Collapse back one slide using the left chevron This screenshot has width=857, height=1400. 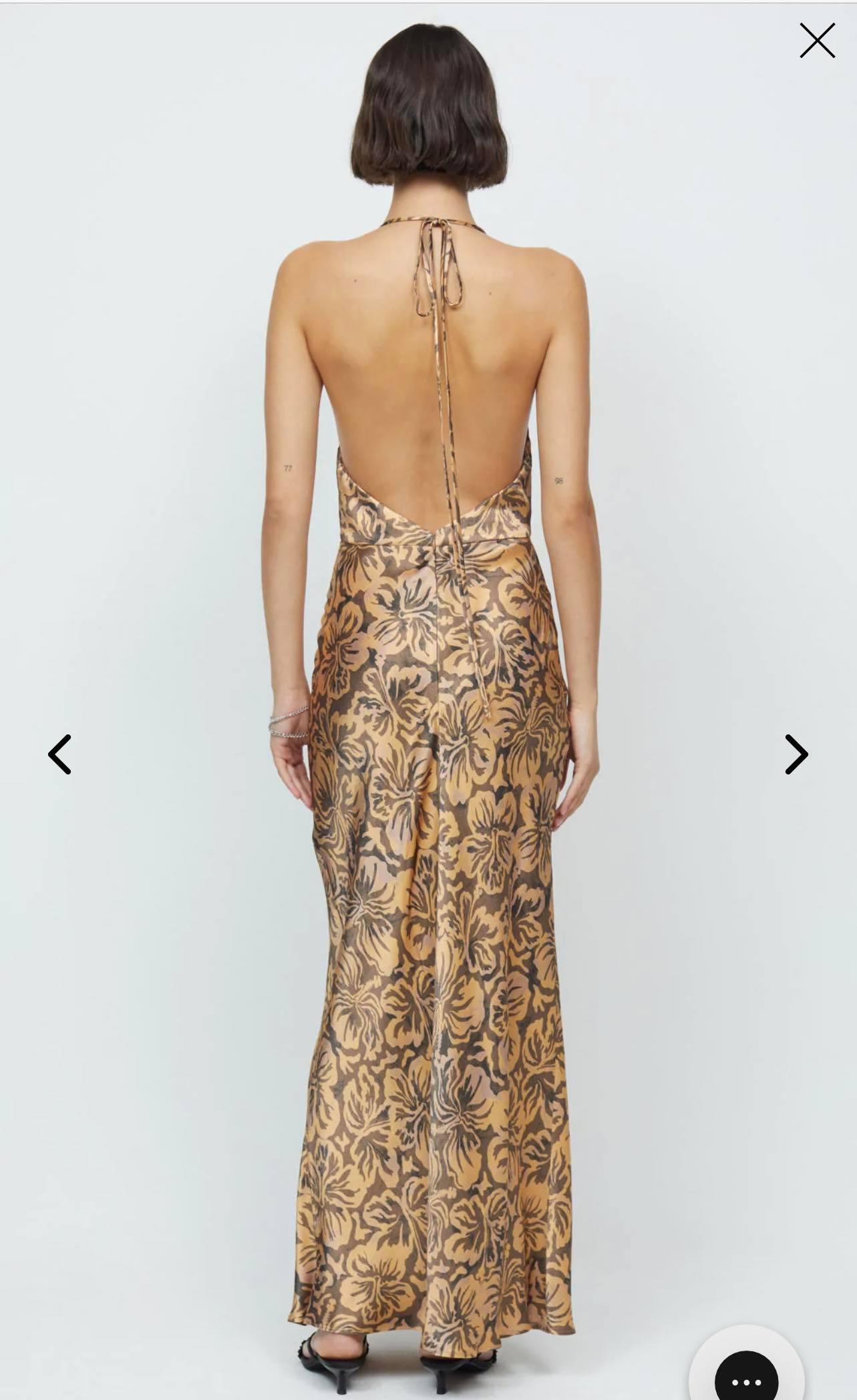[x=61, y=754]
